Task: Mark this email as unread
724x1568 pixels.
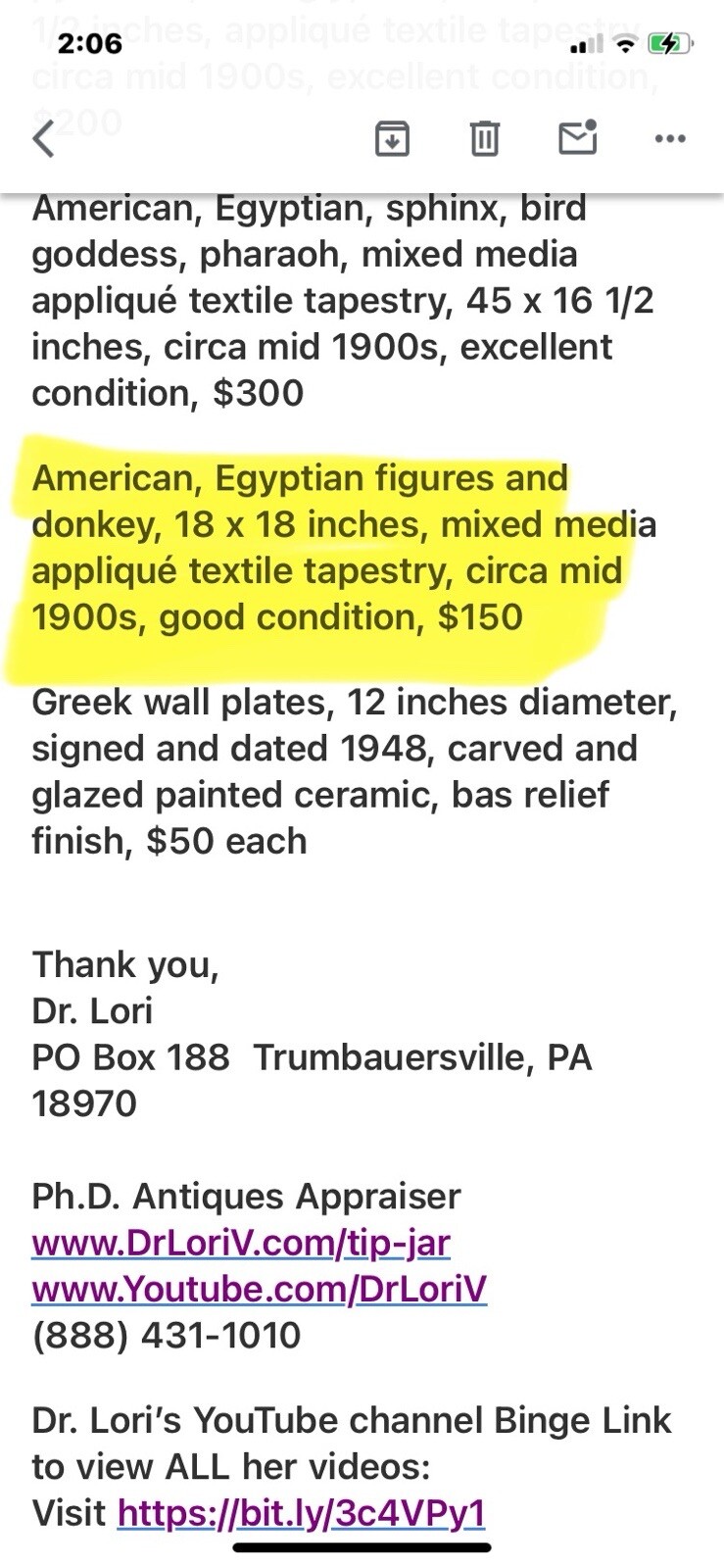Action: pos(578,137)
